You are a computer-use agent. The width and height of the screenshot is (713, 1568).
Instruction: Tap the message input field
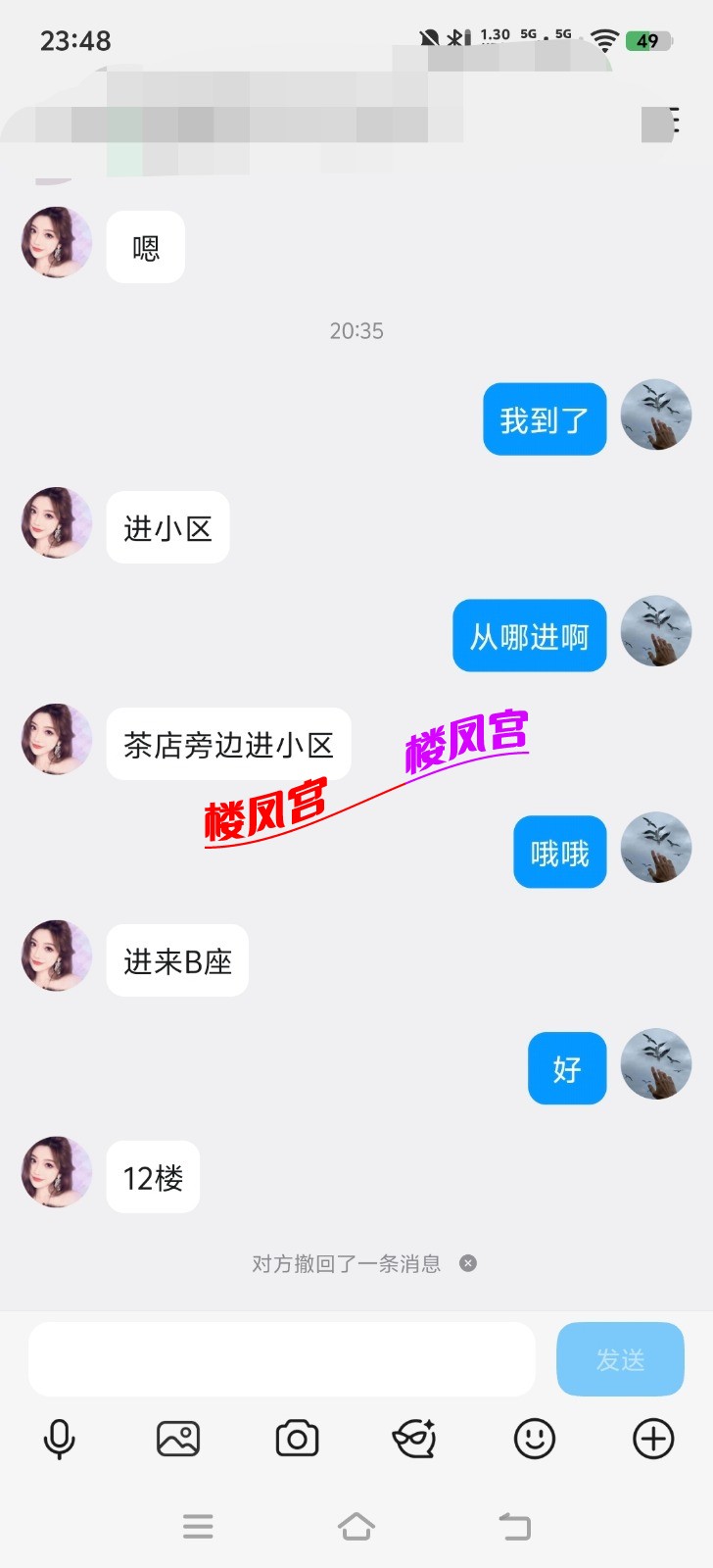point(282,1359)
